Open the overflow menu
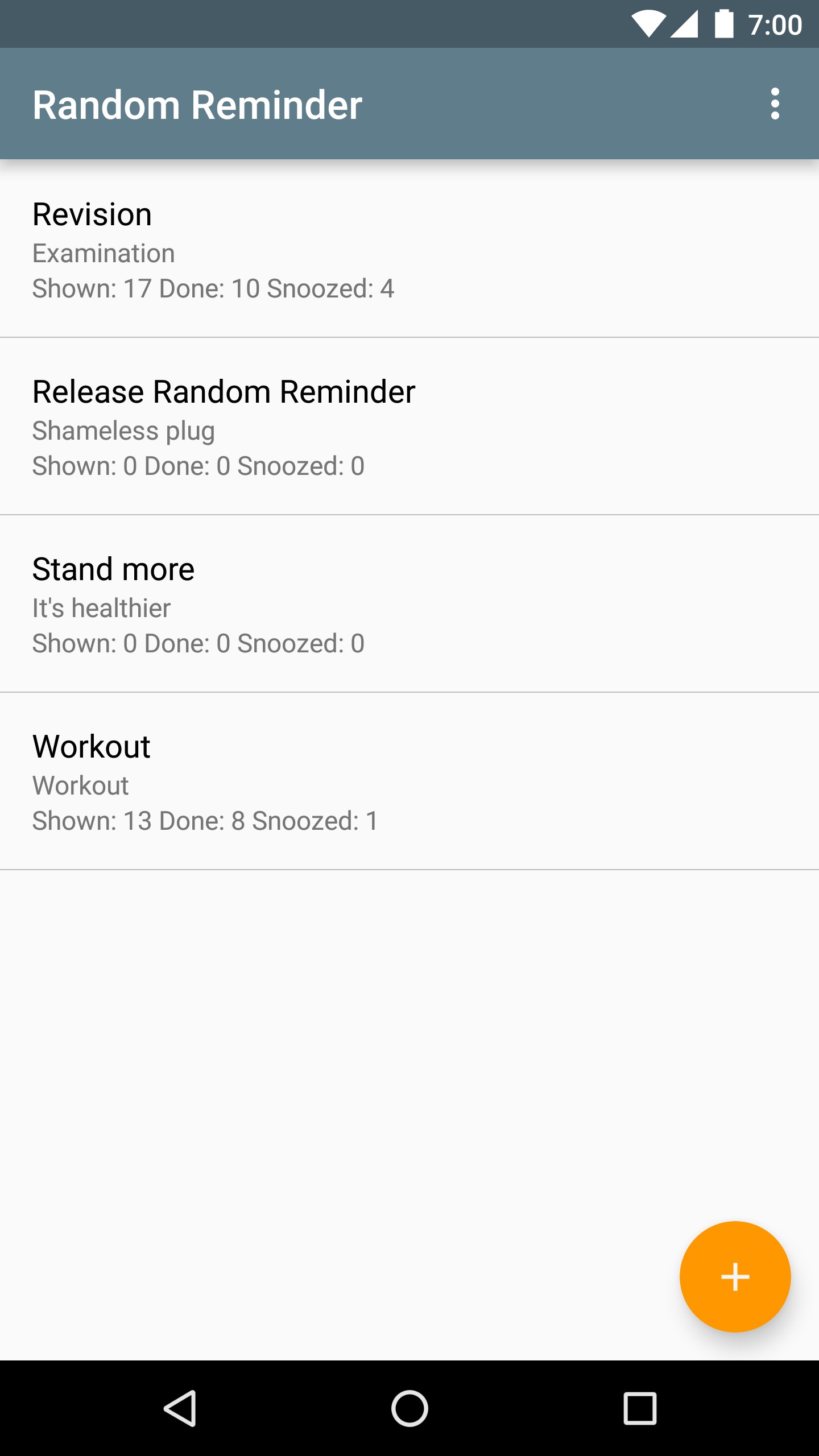819x1456 pixels. pyautogui.click(x=775, y=104)
